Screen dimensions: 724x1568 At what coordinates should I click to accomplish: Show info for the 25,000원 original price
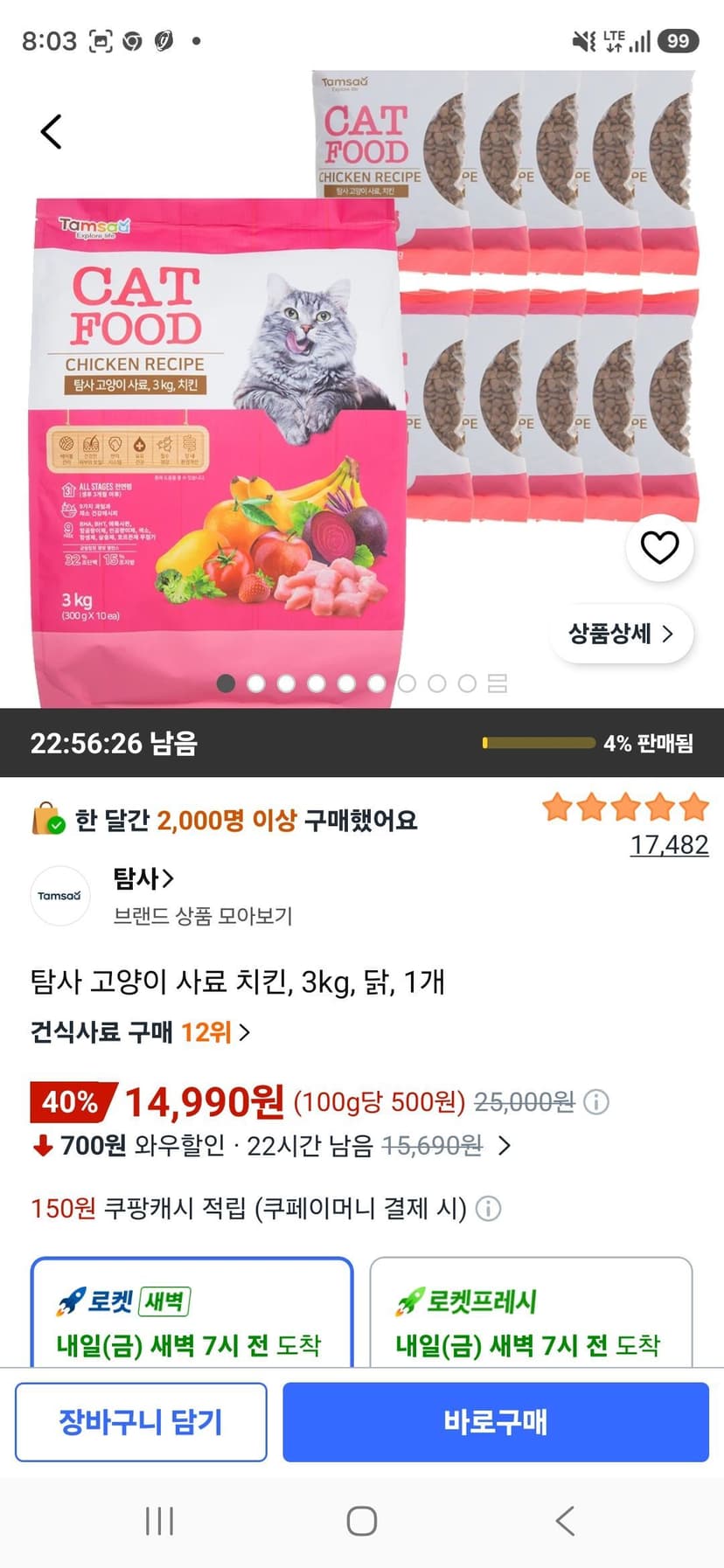(x=596, y=1101)
